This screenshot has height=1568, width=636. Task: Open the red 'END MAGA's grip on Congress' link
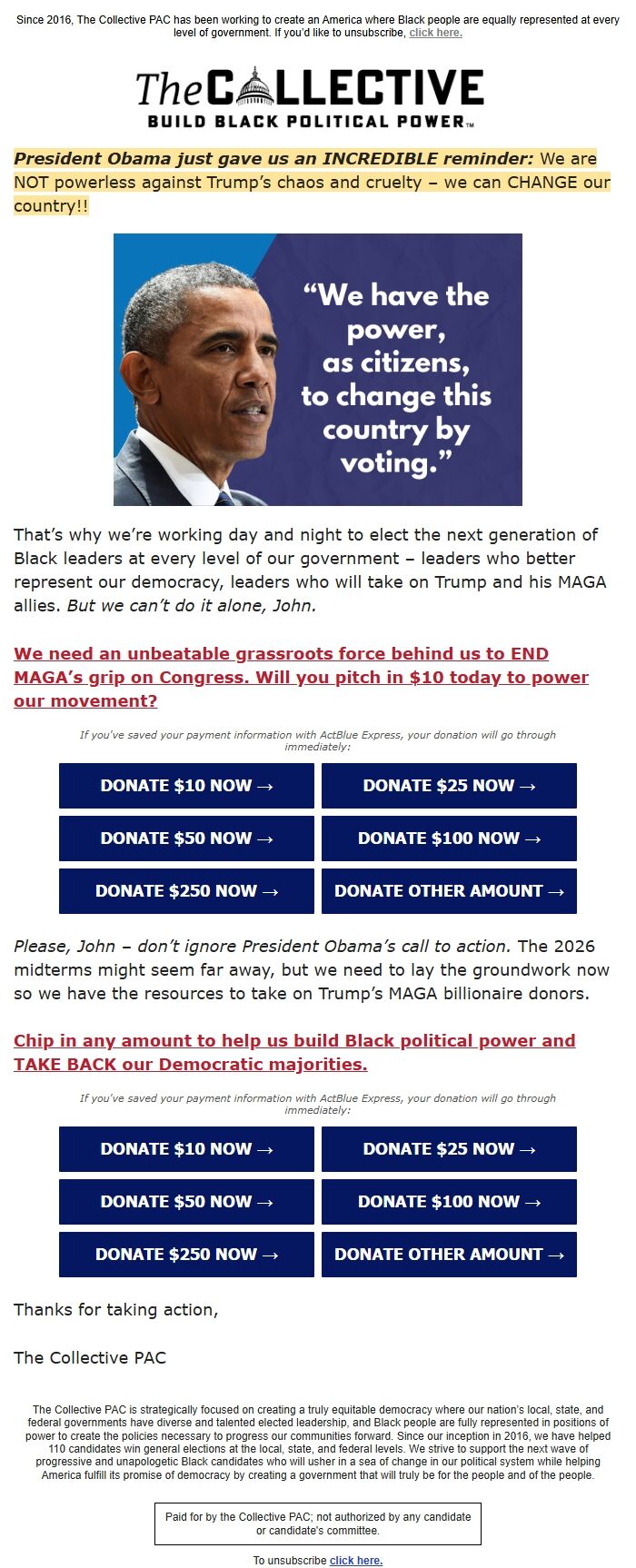(300, 678)
